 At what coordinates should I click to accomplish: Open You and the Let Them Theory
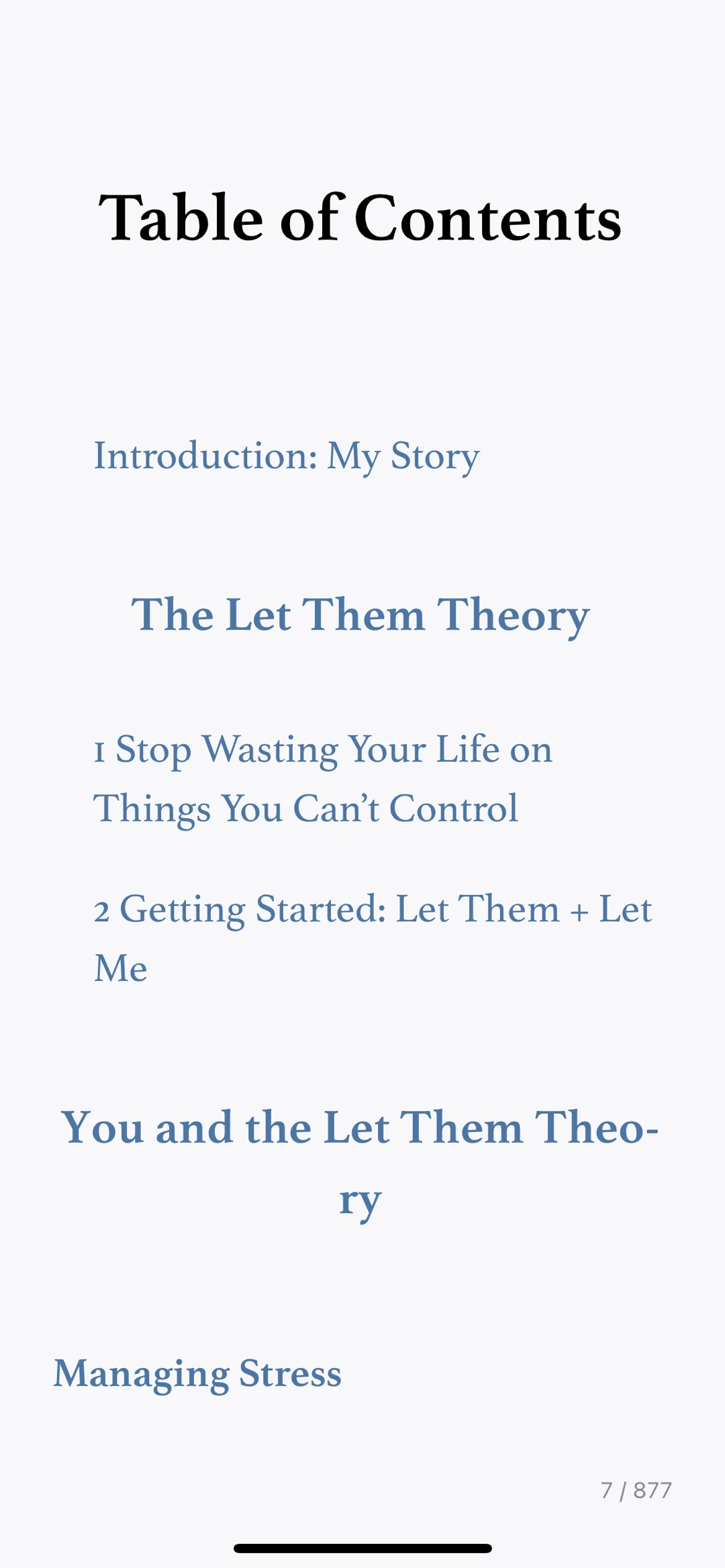click(x=360, y=1163)
